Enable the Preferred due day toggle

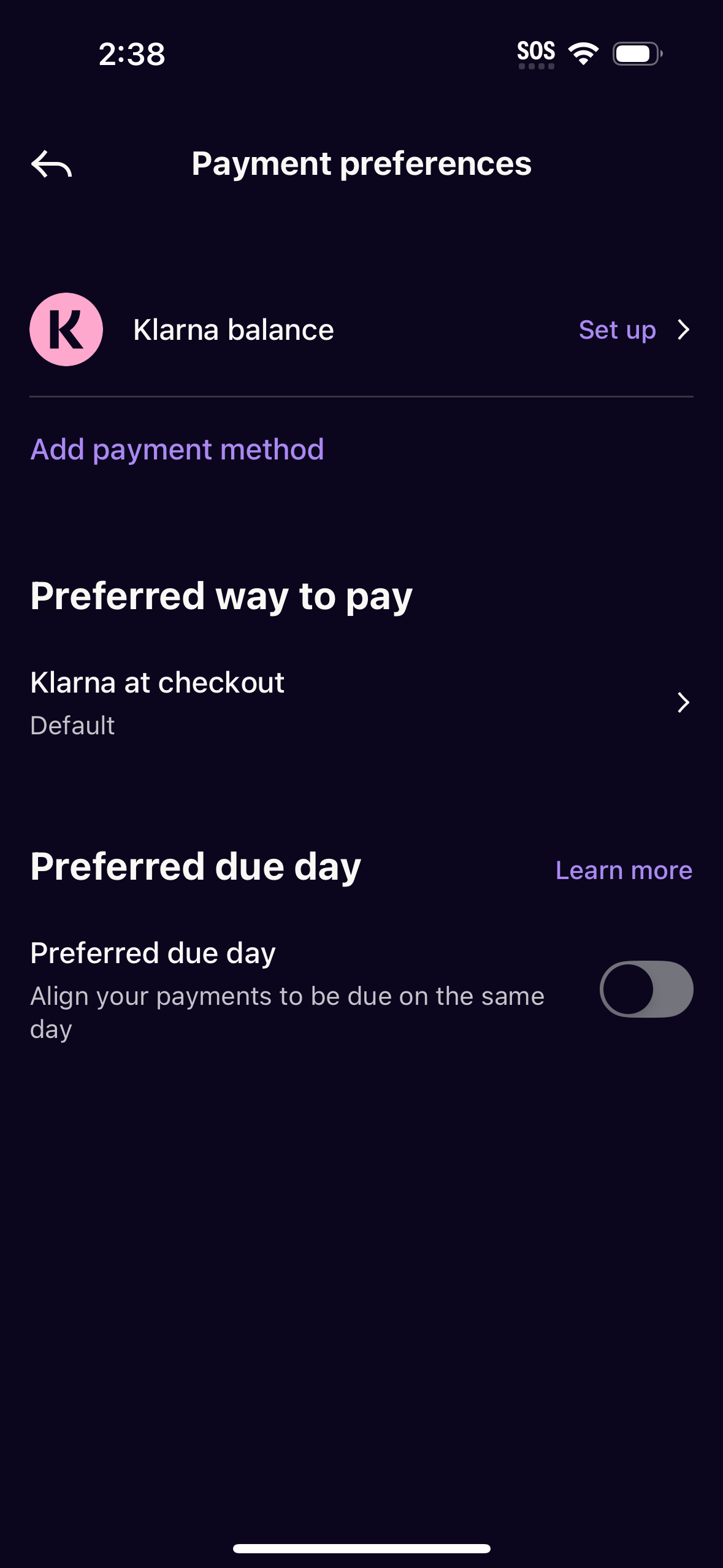[x=647, y=989]
